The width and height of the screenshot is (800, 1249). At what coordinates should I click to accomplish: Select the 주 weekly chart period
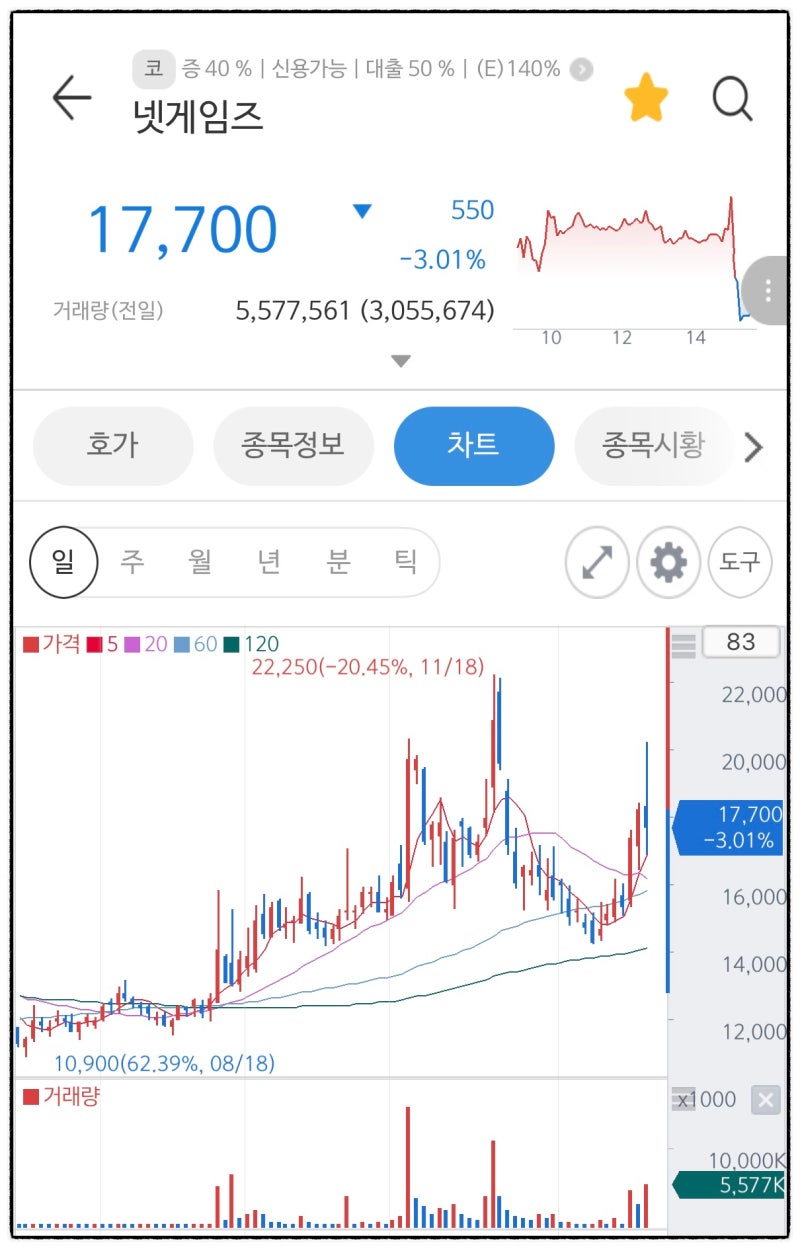tap(133, 563)
